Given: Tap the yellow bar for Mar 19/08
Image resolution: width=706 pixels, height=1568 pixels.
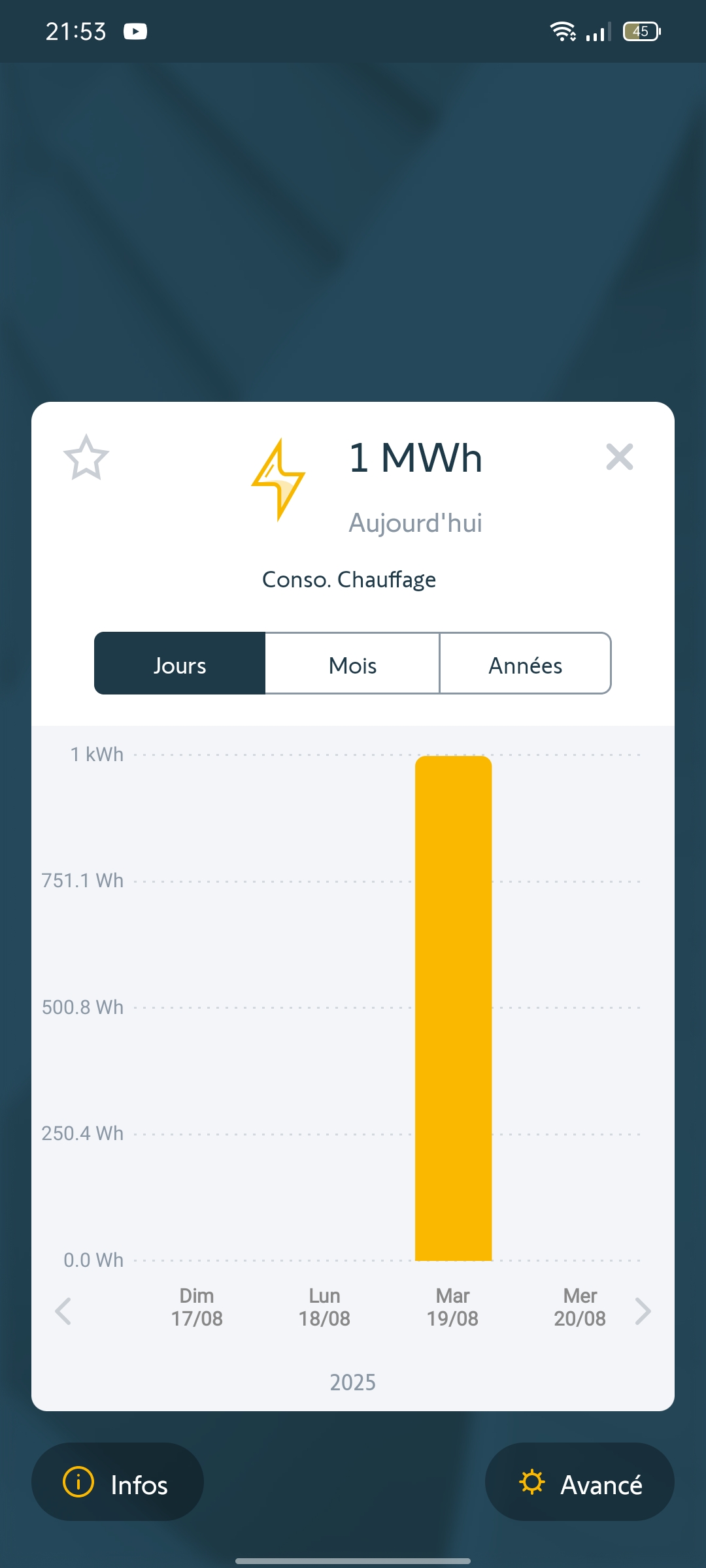Looking at the screenshot, I should coord(454,1008).
